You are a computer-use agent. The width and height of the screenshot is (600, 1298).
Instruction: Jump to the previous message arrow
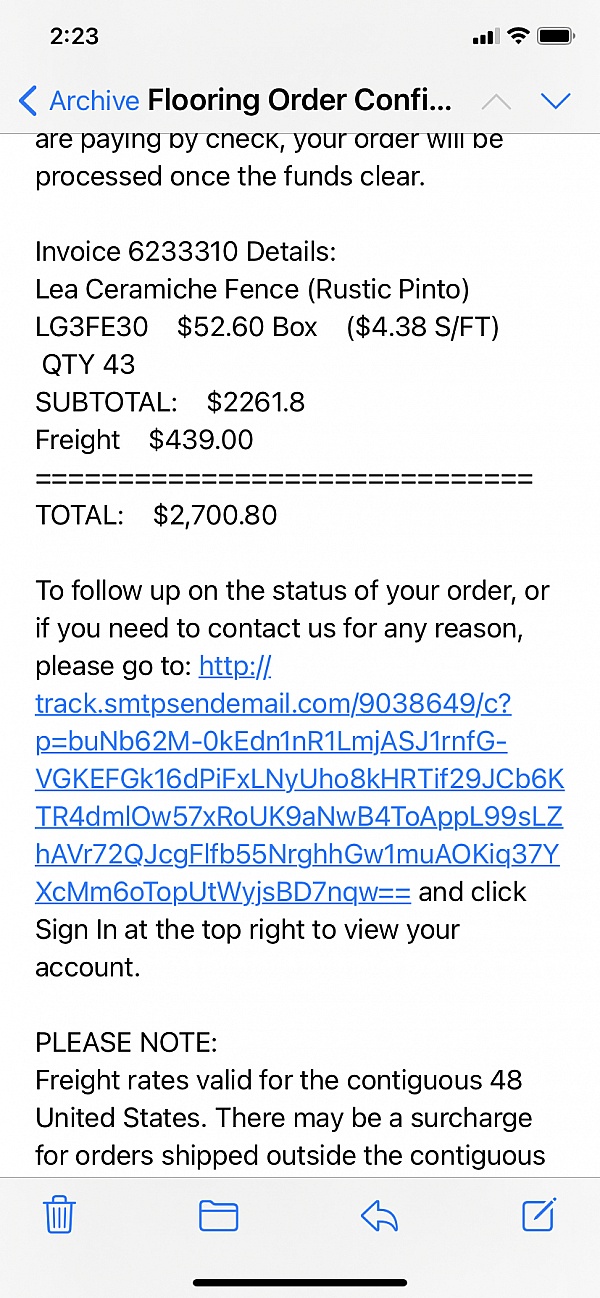pos(496,101)
